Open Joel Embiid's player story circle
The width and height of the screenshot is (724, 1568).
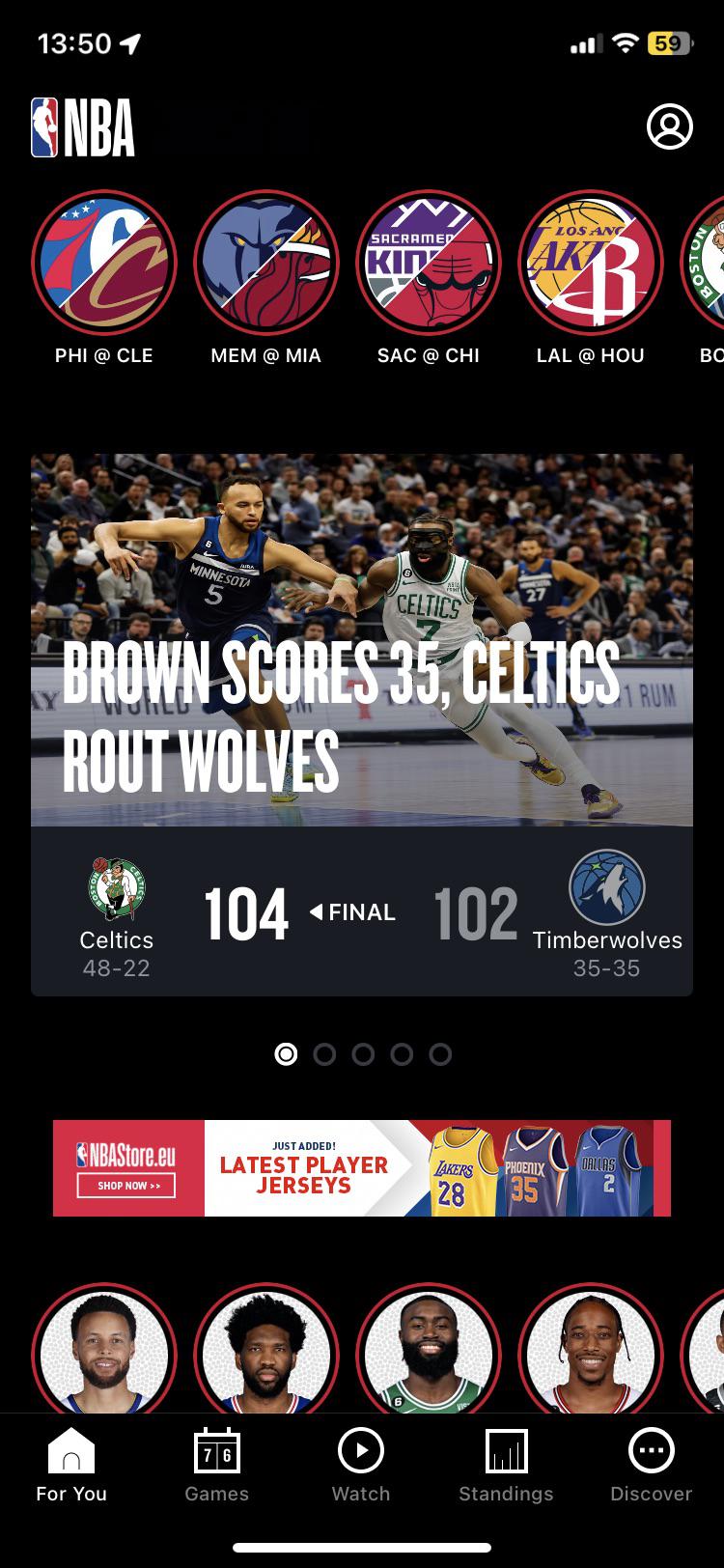tap(266, 1352)
